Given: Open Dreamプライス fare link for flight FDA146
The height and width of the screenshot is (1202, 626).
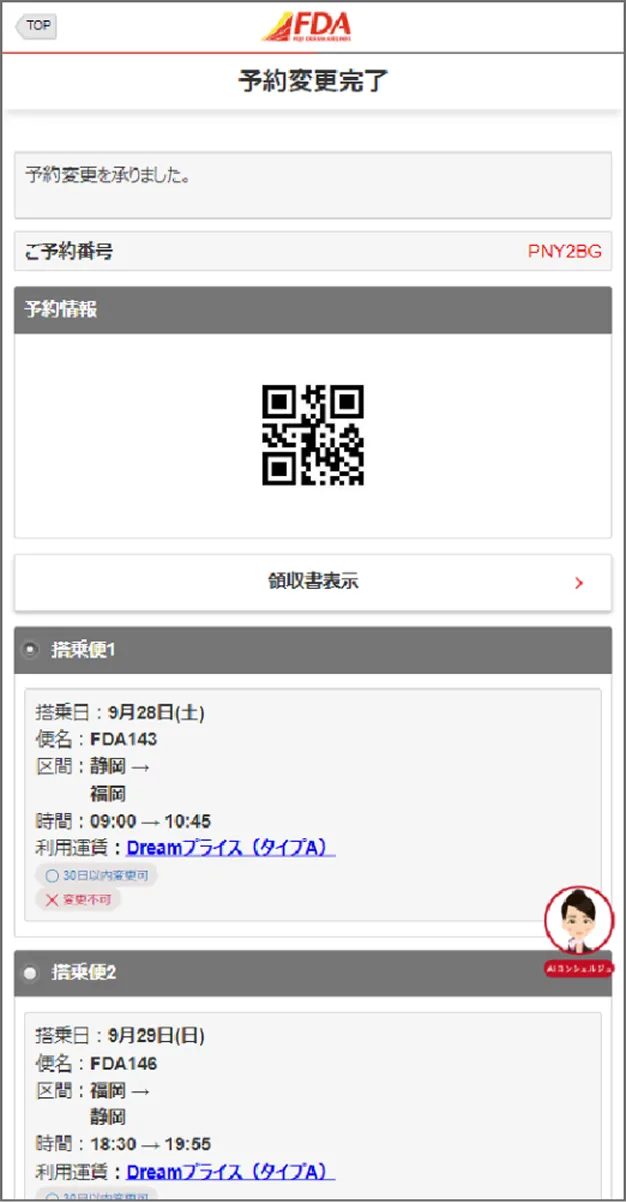Looking at the screenshot, I should 230,1172.
